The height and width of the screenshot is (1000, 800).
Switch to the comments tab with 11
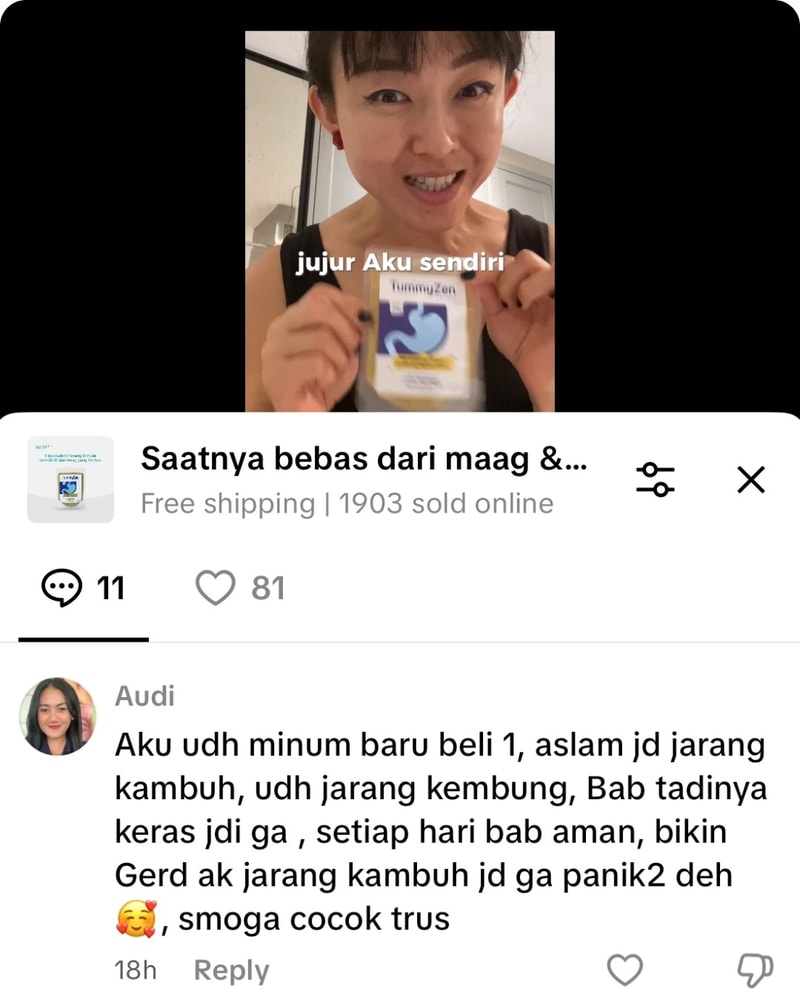pos(84,588)
